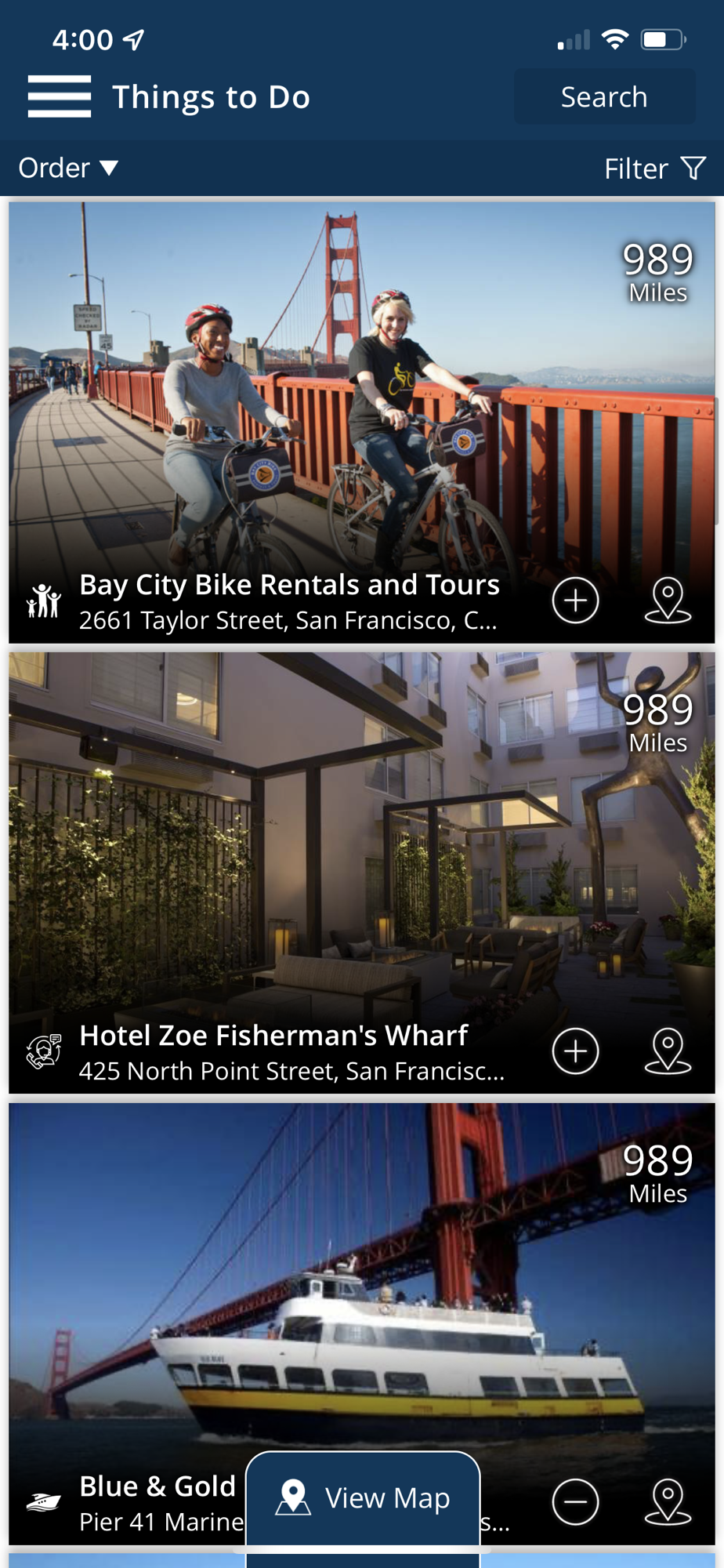Add Bay City Bike Rentals with plus icon
The height and width of the screenshot is (1568, 724).
[x=576, y=601]
